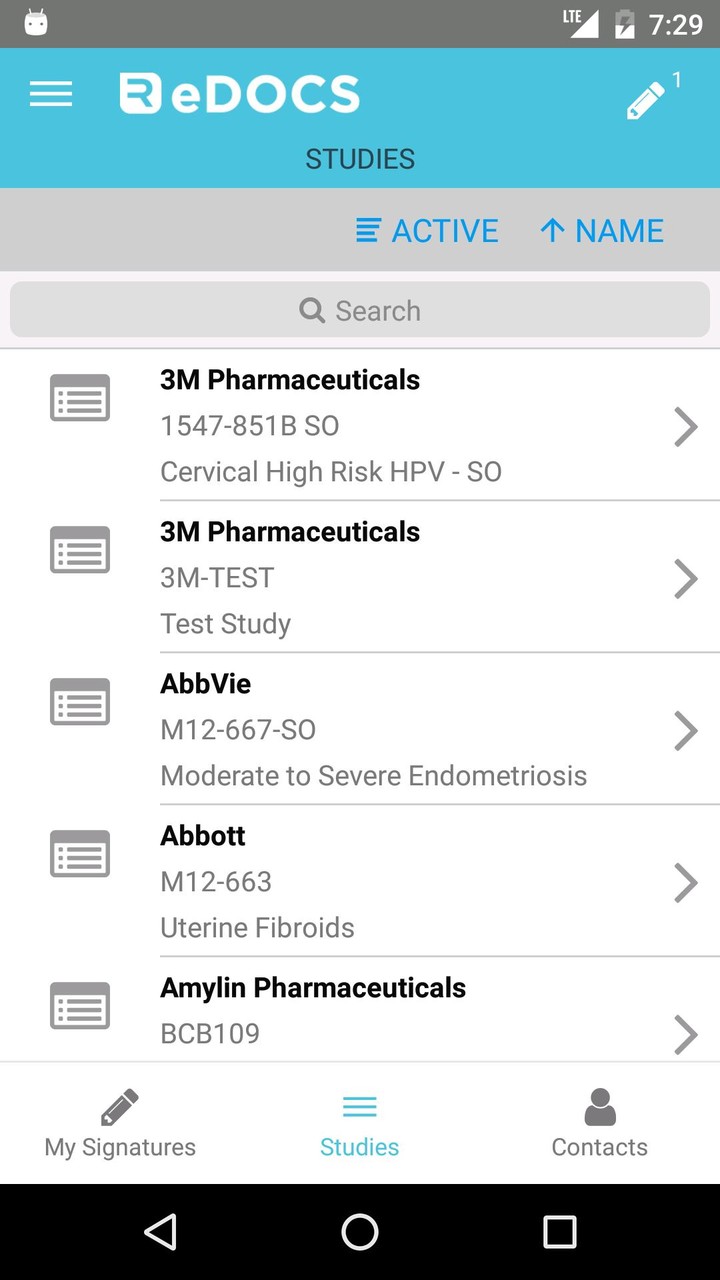Open the navigation drawer menu

click(50, 94)
